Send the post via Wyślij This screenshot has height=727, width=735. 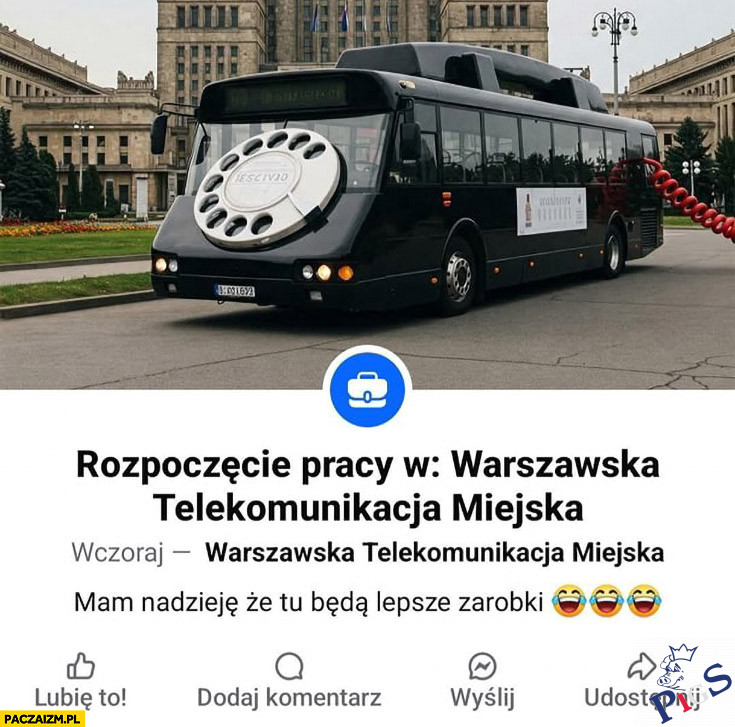(x=482, y=681)
